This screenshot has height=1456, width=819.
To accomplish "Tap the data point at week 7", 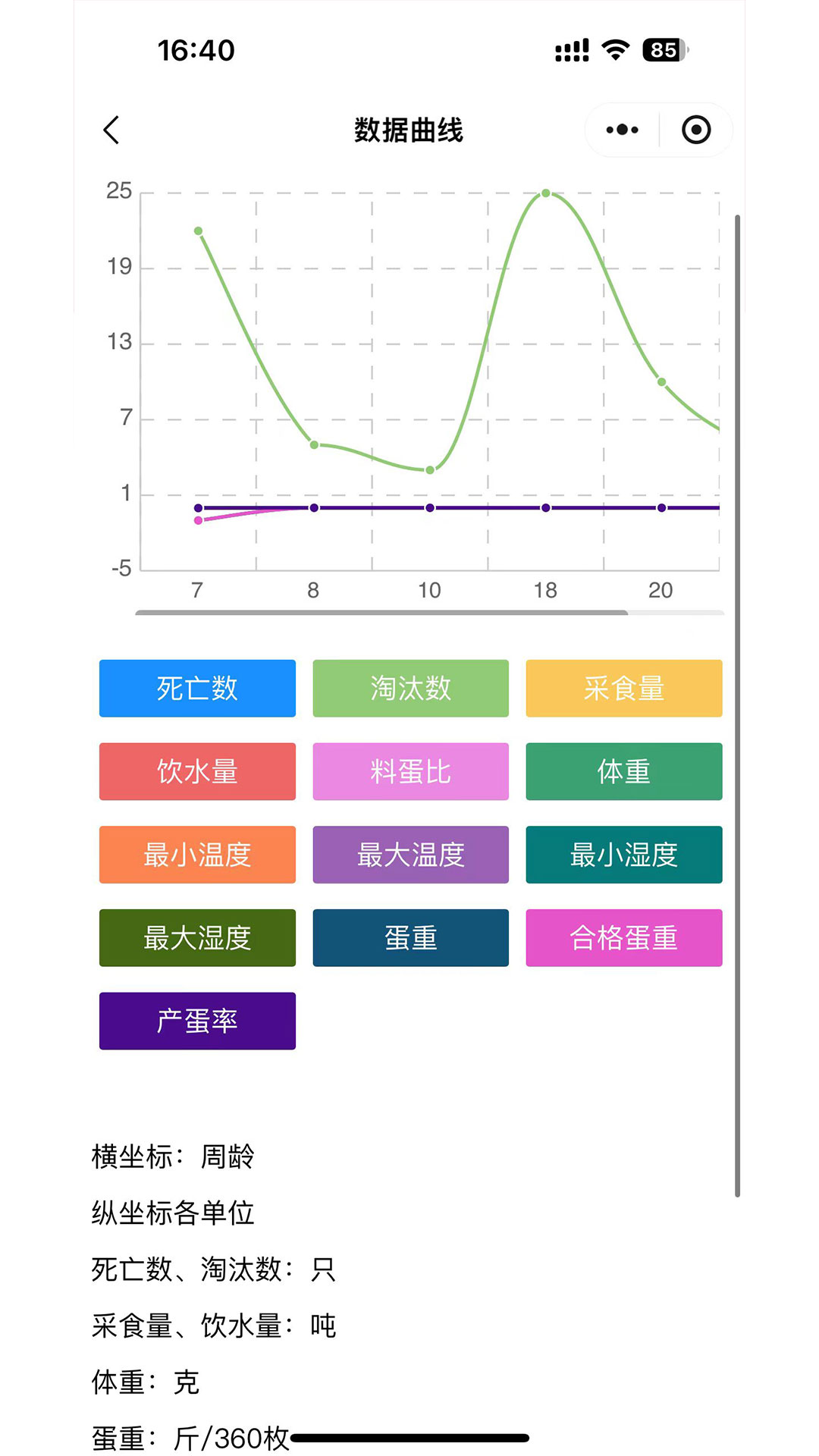I will (x=198, y=230).
